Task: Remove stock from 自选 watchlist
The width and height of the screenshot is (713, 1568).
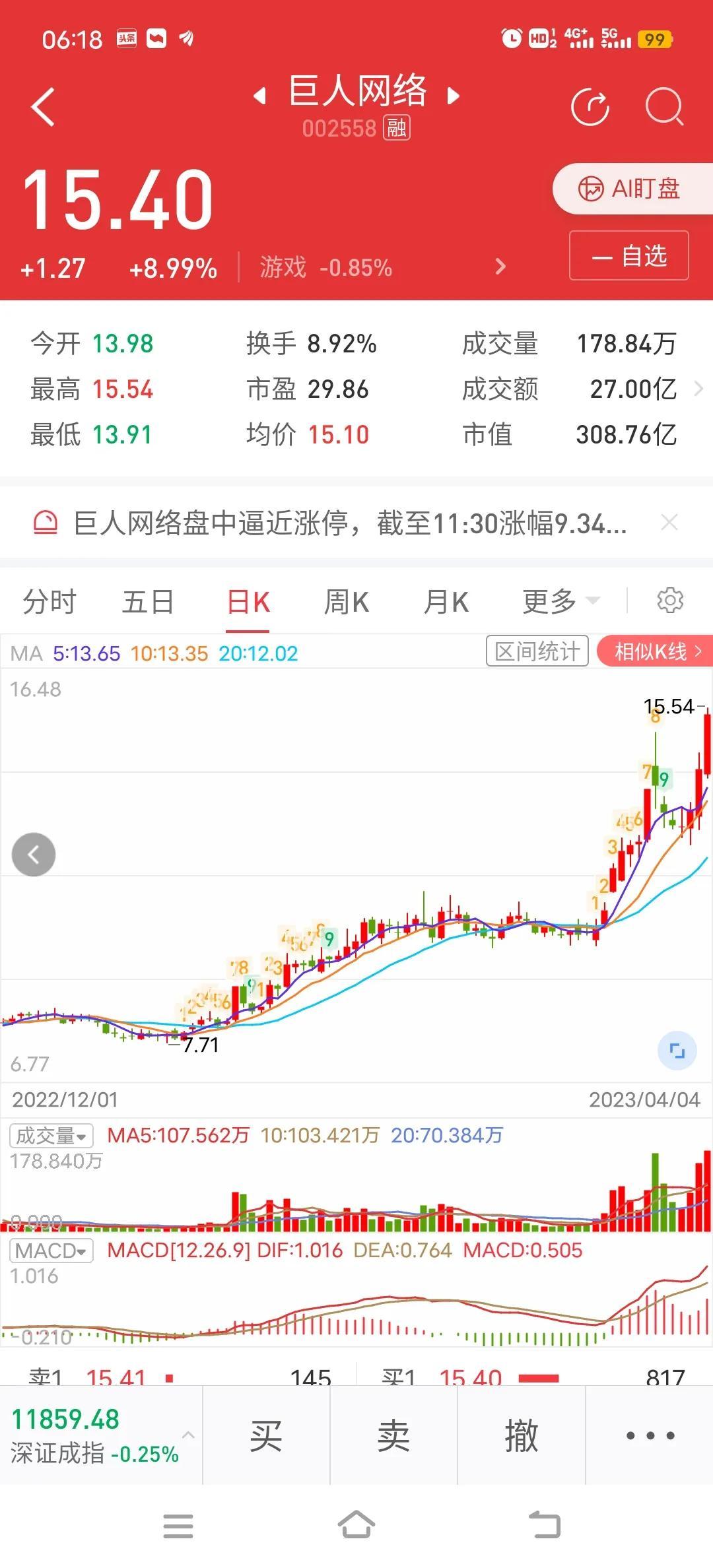Action: pos(629,255)
